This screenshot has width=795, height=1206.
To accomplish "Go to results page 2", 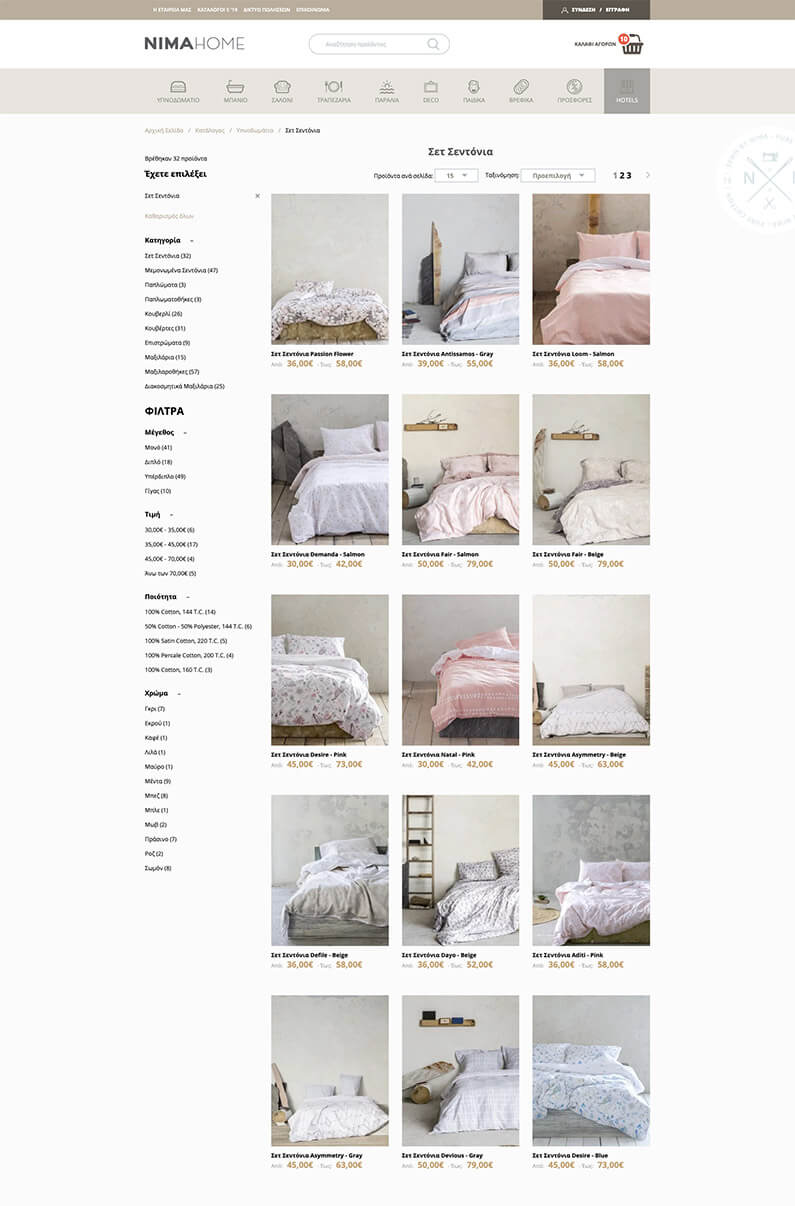I will pyautogui.click(x=622, y=175).
